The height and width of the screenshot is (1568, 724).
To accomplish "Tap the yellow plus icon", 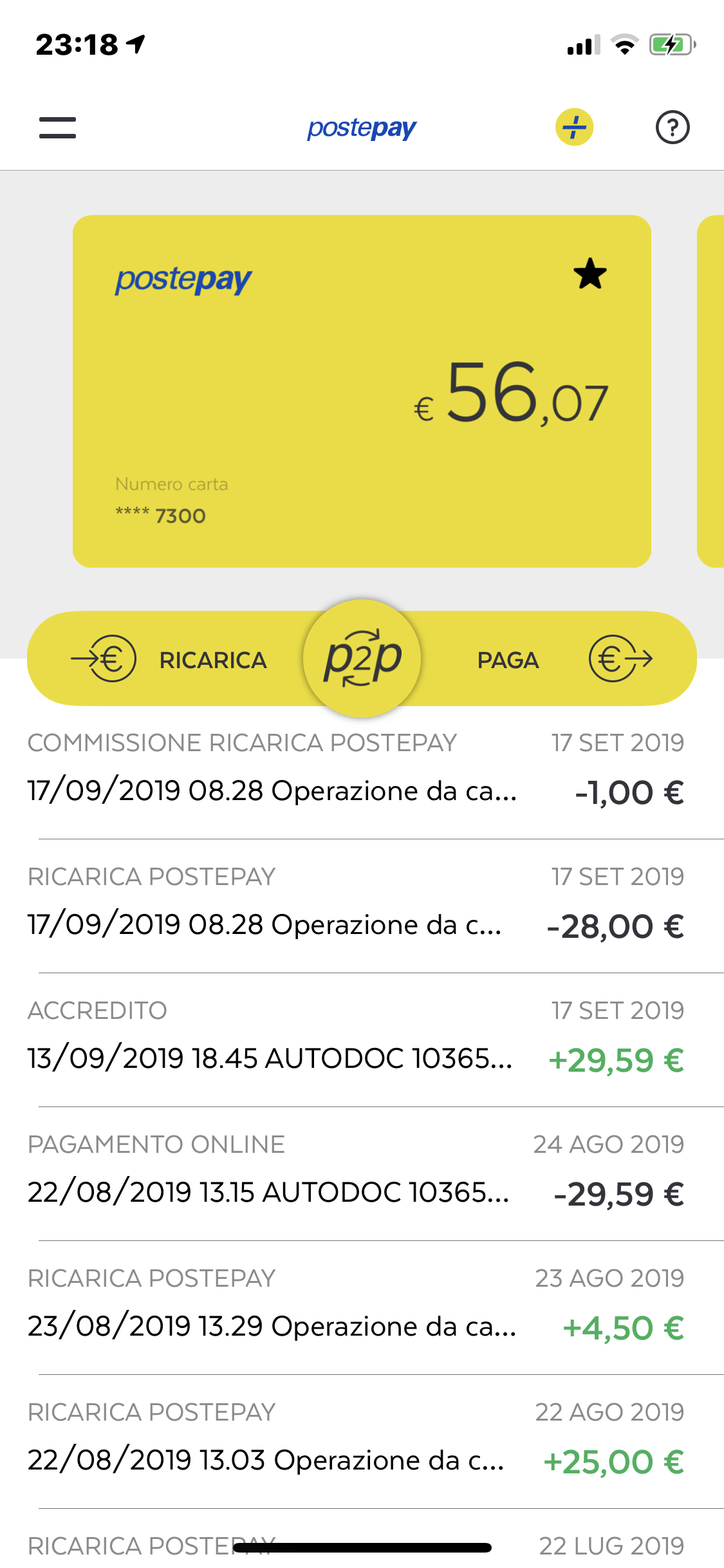I will [574, 127].
